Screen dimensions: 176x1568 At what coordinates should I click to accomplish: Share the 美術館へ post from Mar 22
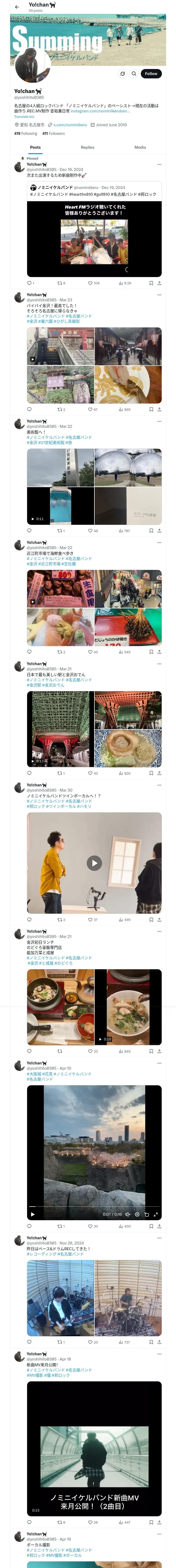click(x=160, y=531)
